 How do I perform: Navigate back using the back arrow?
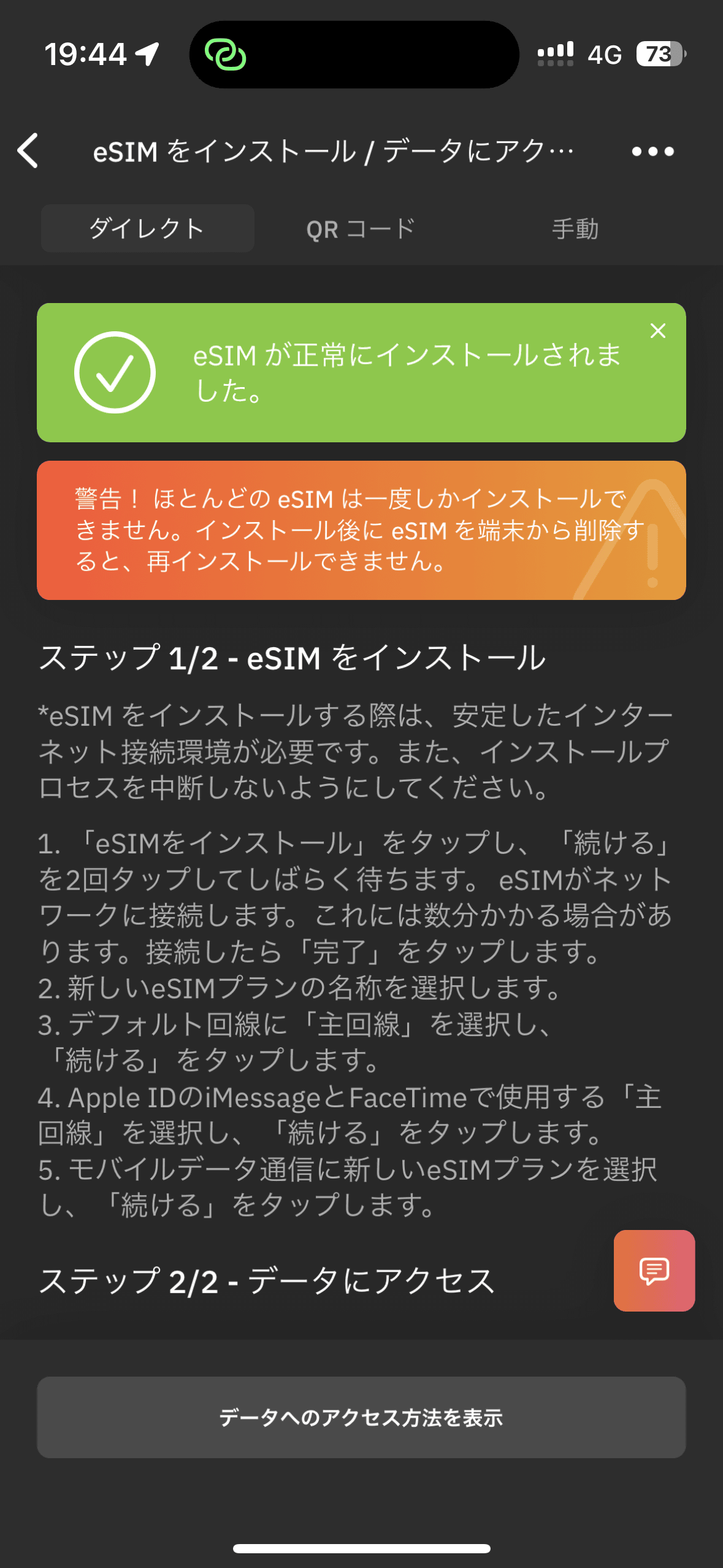point(28,152)
